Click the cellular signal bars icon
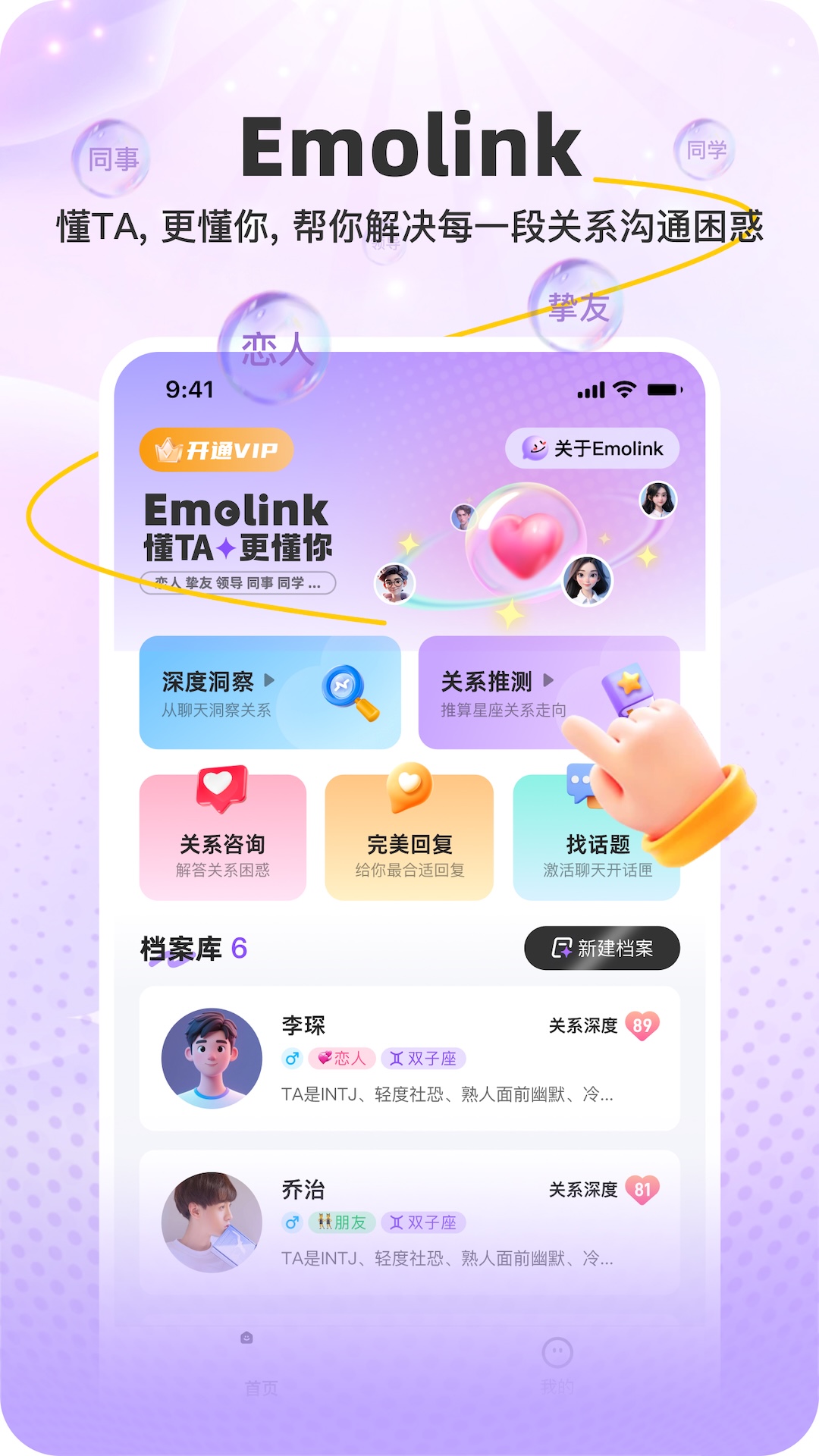 click(591, 391)
